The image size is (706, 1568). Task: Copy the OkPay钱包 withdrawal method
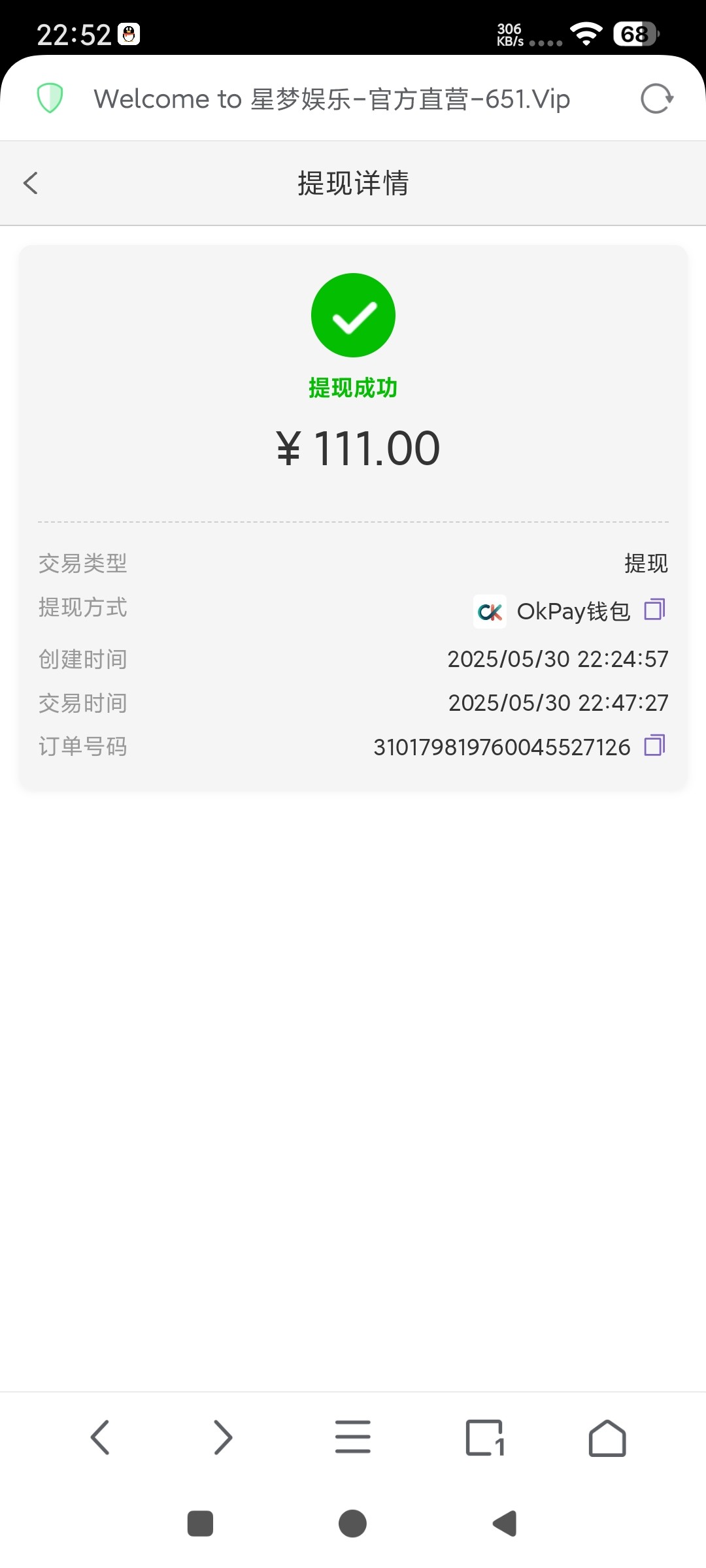pyautogui.click(x=654, y=610)
